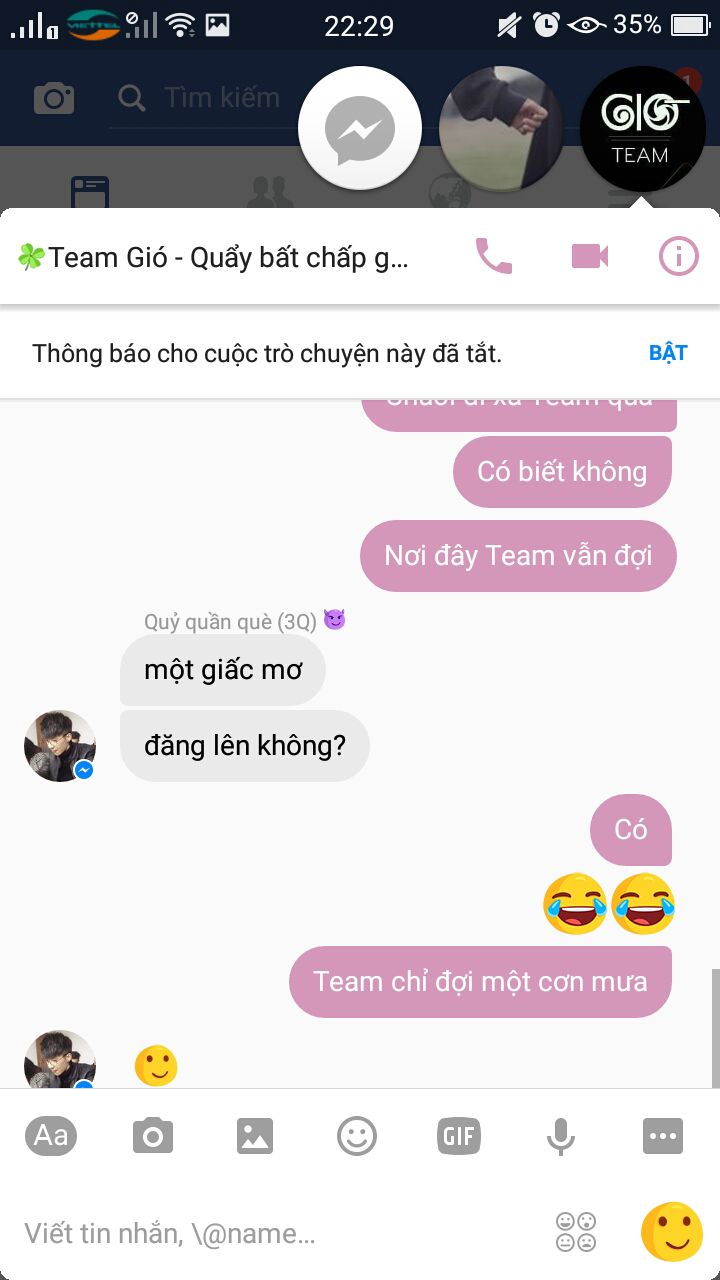Open the profile photo beside đăng lên không?
The image size is (720, 1280).
tap(60, 746)
